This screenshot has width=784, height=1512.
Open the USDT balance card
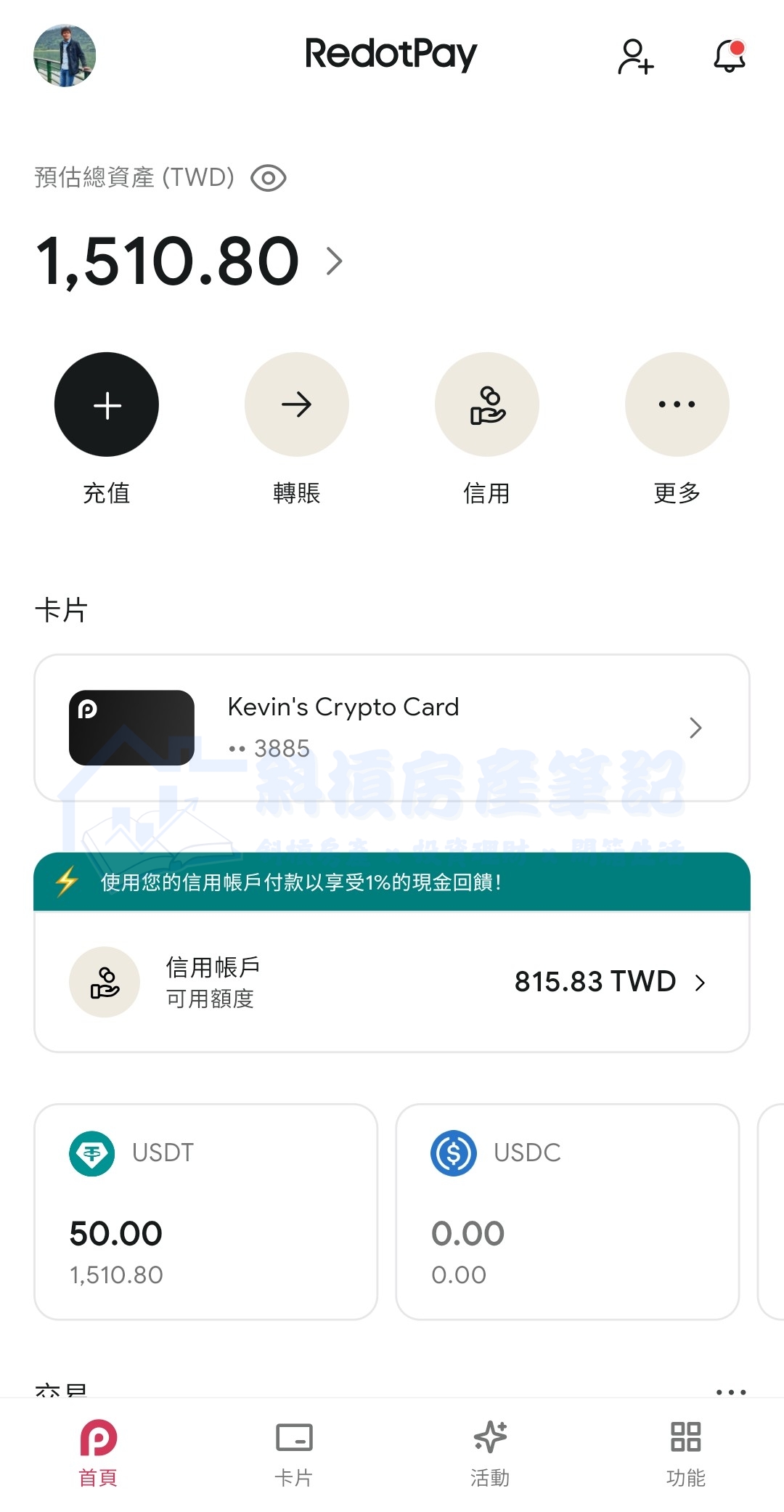tap(206, 1211)
